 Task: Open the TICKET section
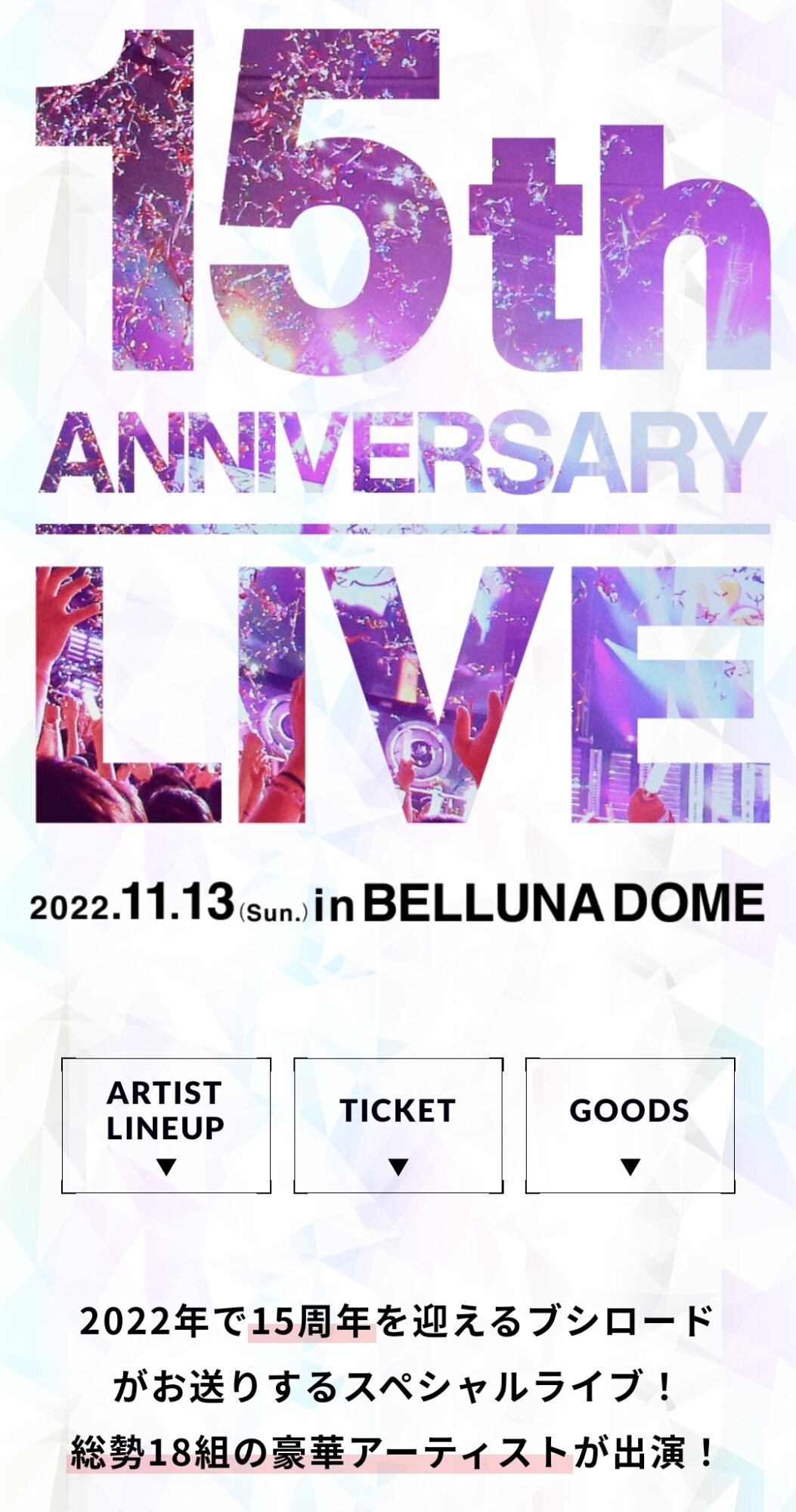(398, 1125)
